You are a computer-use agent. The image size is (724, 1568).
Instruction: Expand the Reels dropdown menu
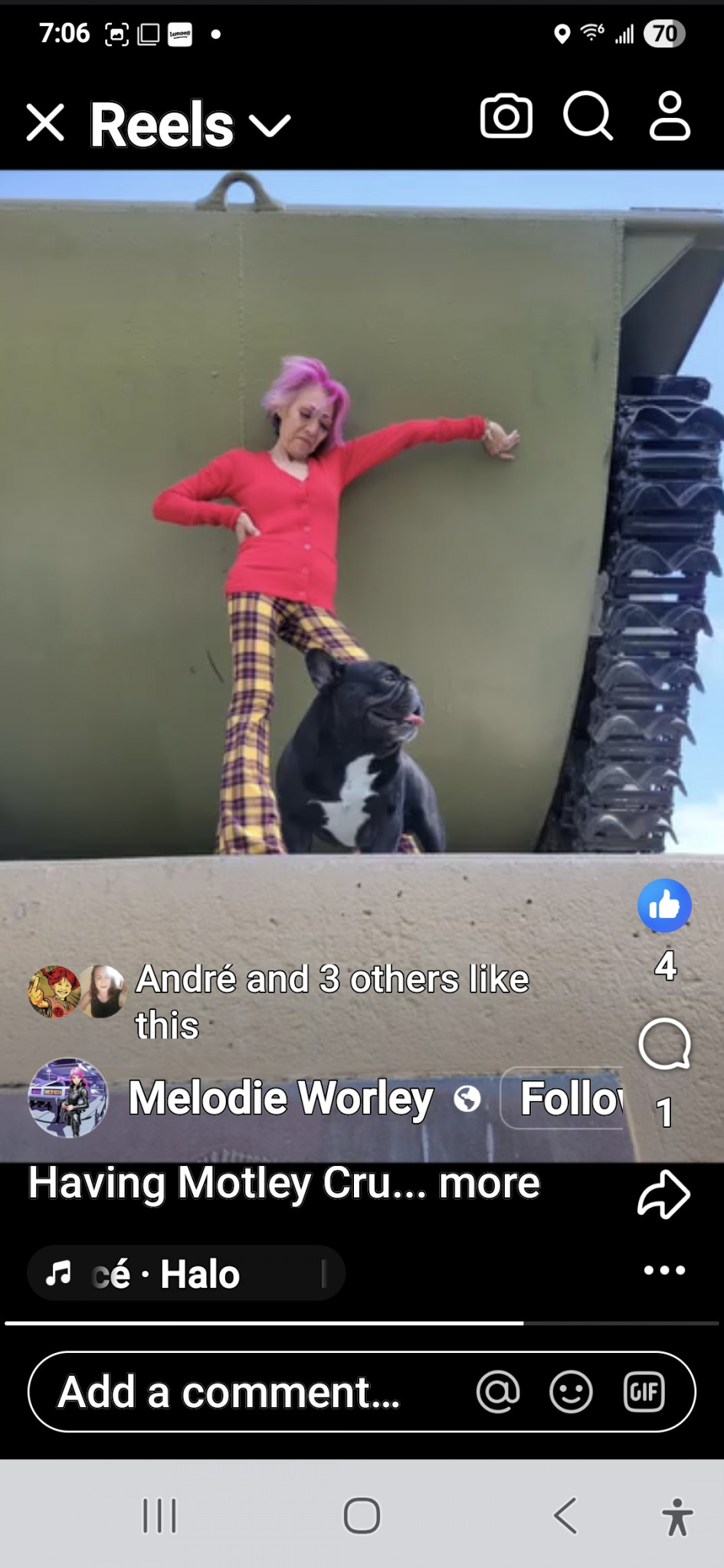point(270,126)
